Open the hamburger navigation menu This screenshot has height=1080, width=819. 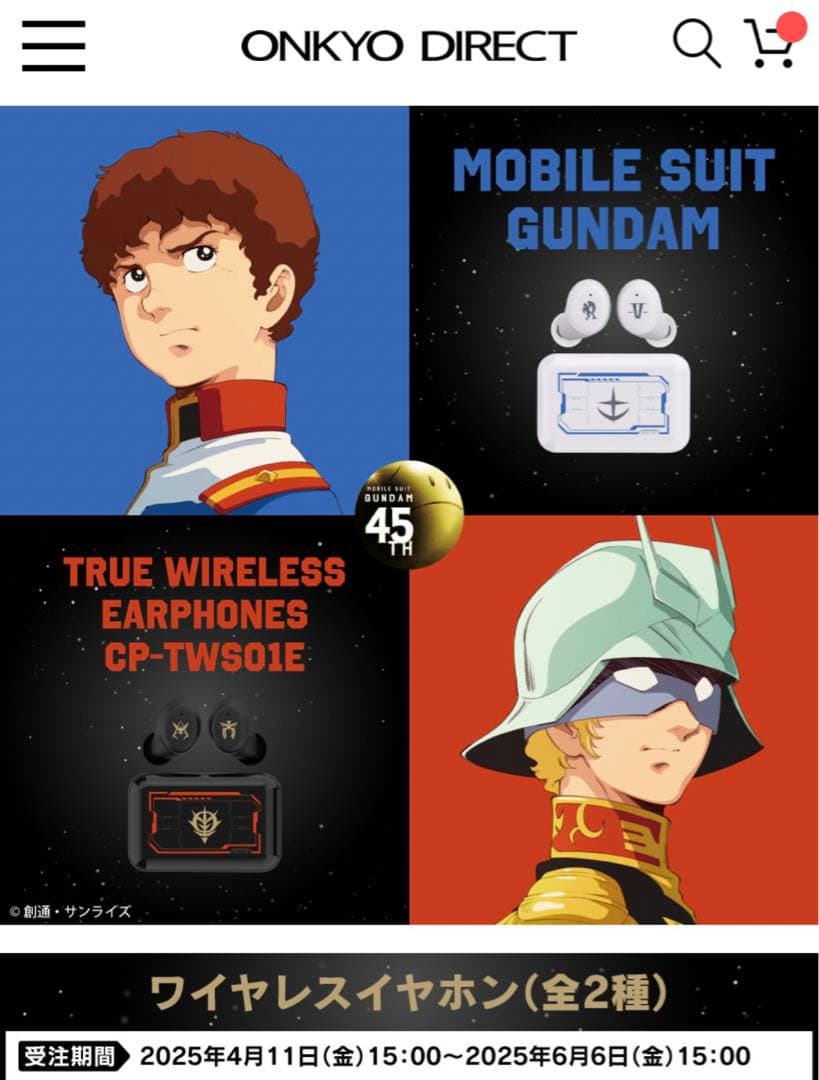point(53,46)
